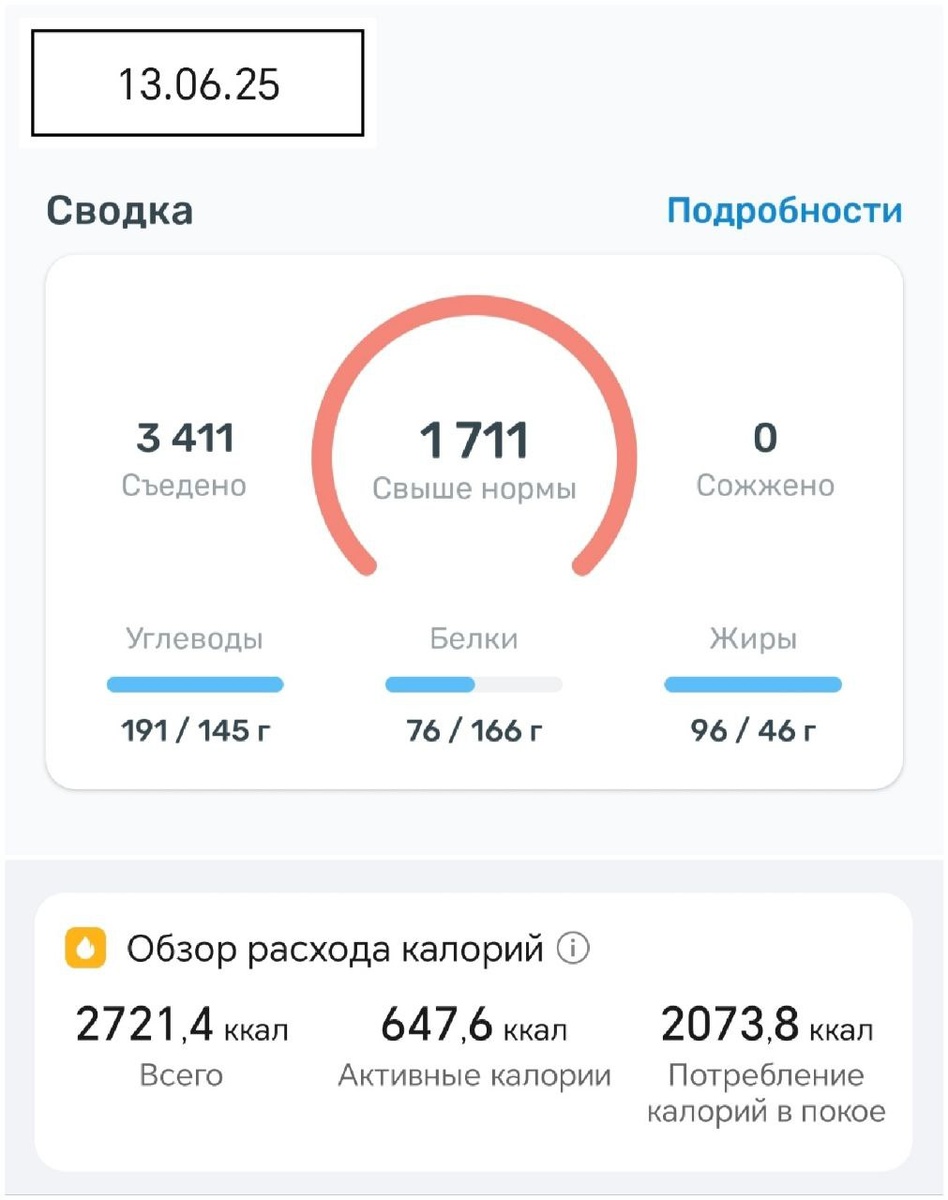Open the Обзор расхода калорий card
Viewport: 948px width, 1200px height.
474,1032
